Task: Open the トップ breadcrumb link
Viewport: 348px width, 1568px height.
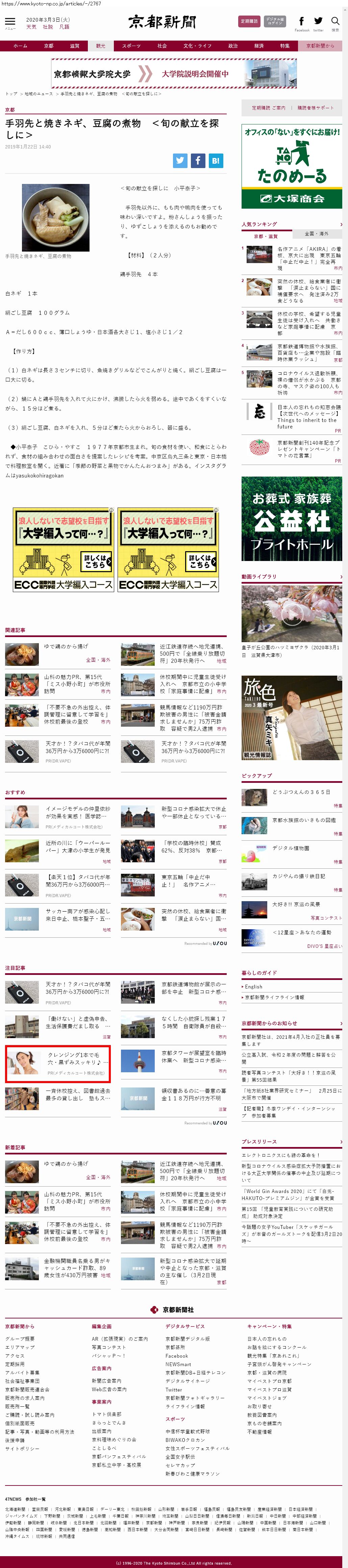Action: 11,94
